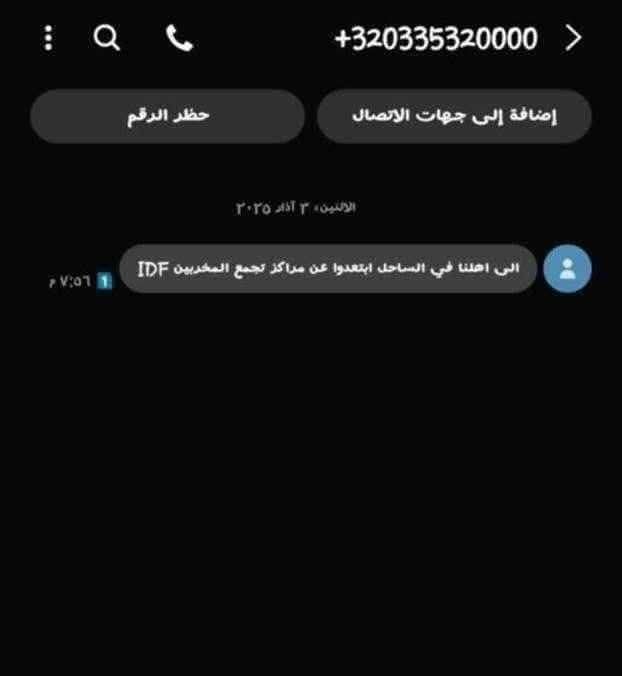Go back using the arrow next to the number

[573, 39]
